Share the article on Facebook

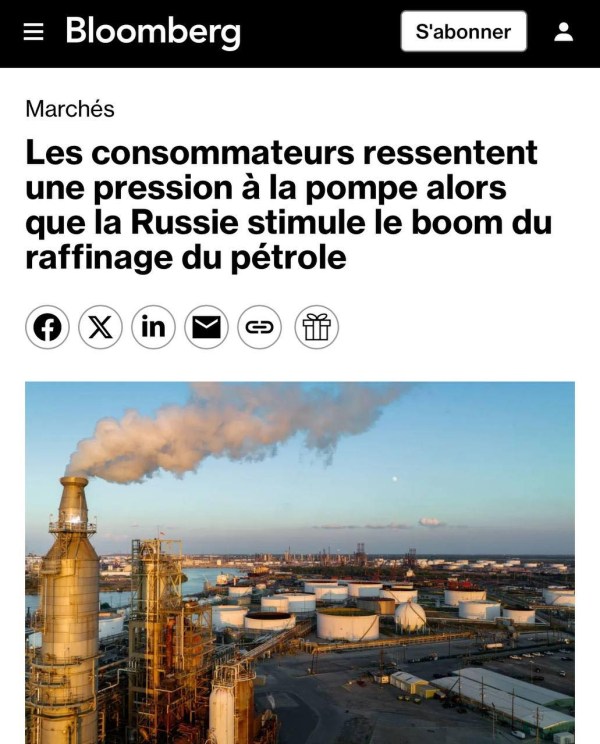click(47, 327)
